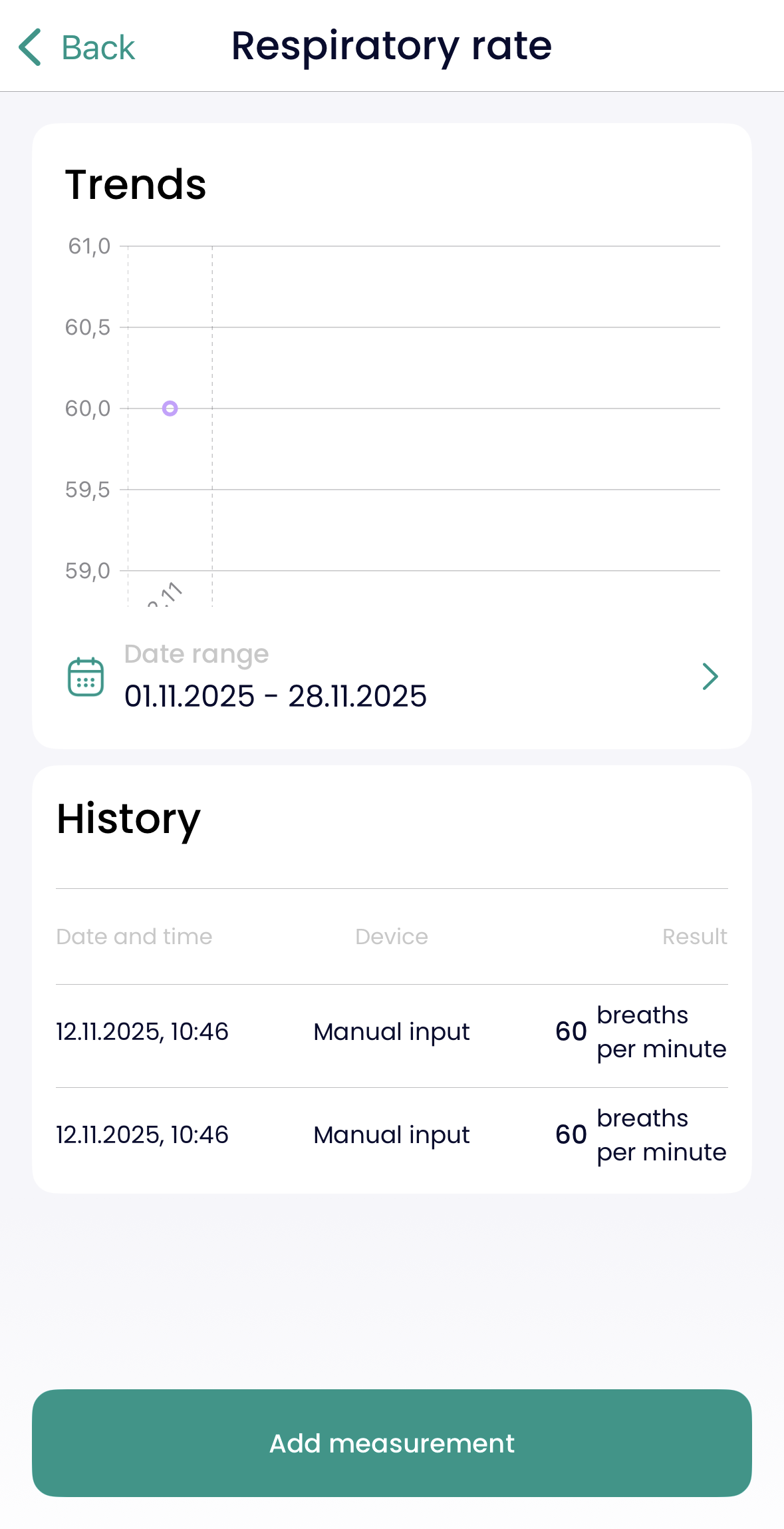Go back using the Back button
Screen dimensions: 784x1529
click(x=77, y=47)
